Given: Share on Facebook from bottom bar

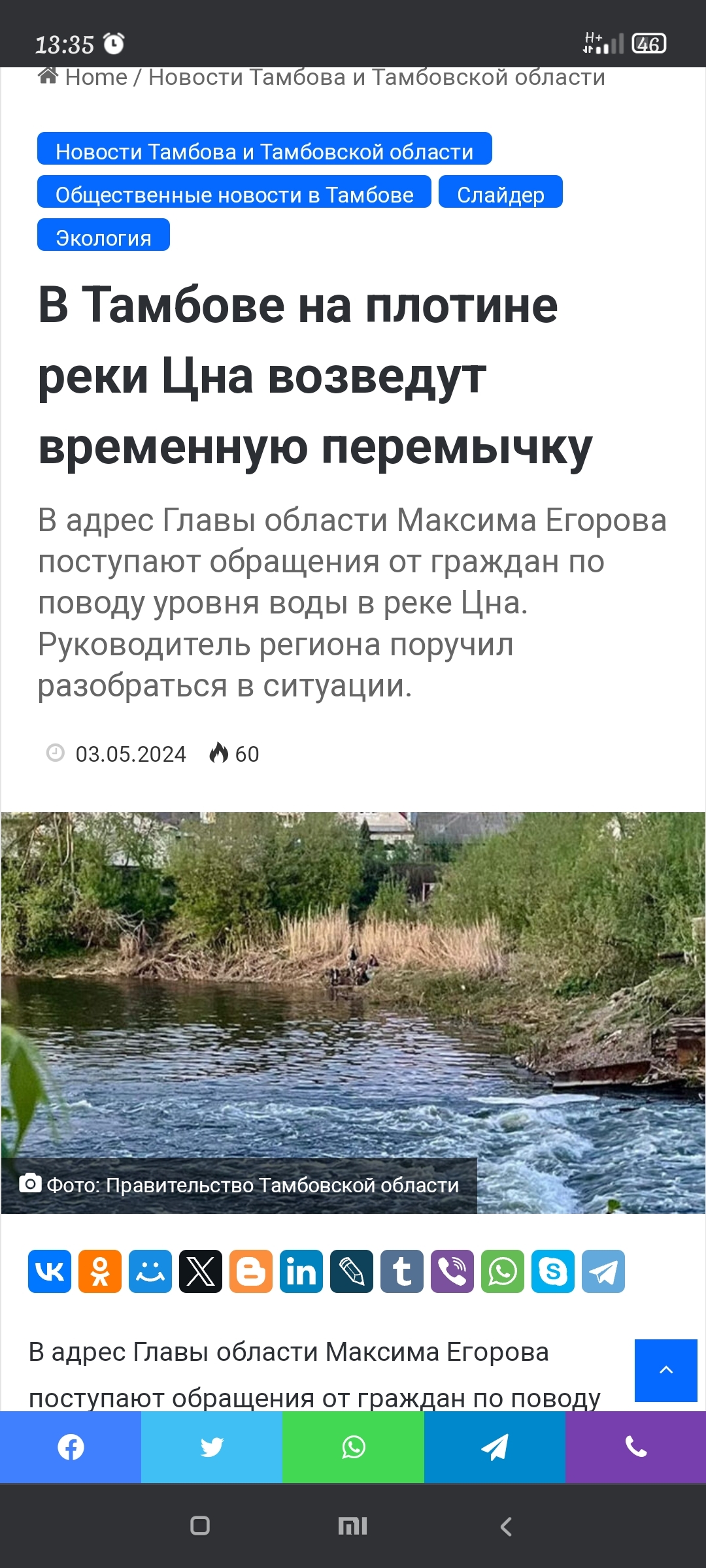Looking at the screenshot, I should point(71,1447).
